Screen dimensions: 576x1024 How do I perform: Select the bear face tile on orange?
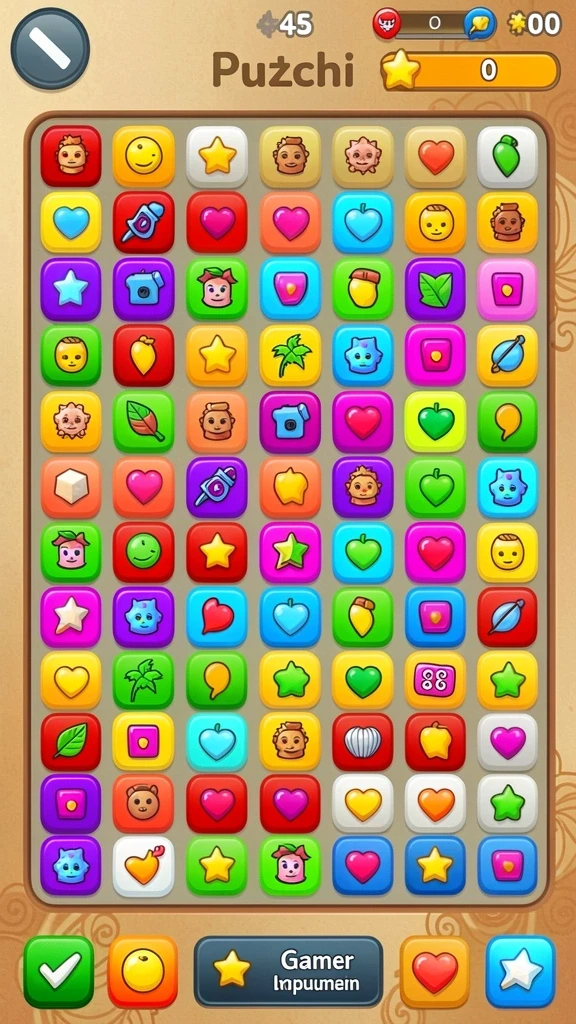pyautogui.click(x=144, y=803)
